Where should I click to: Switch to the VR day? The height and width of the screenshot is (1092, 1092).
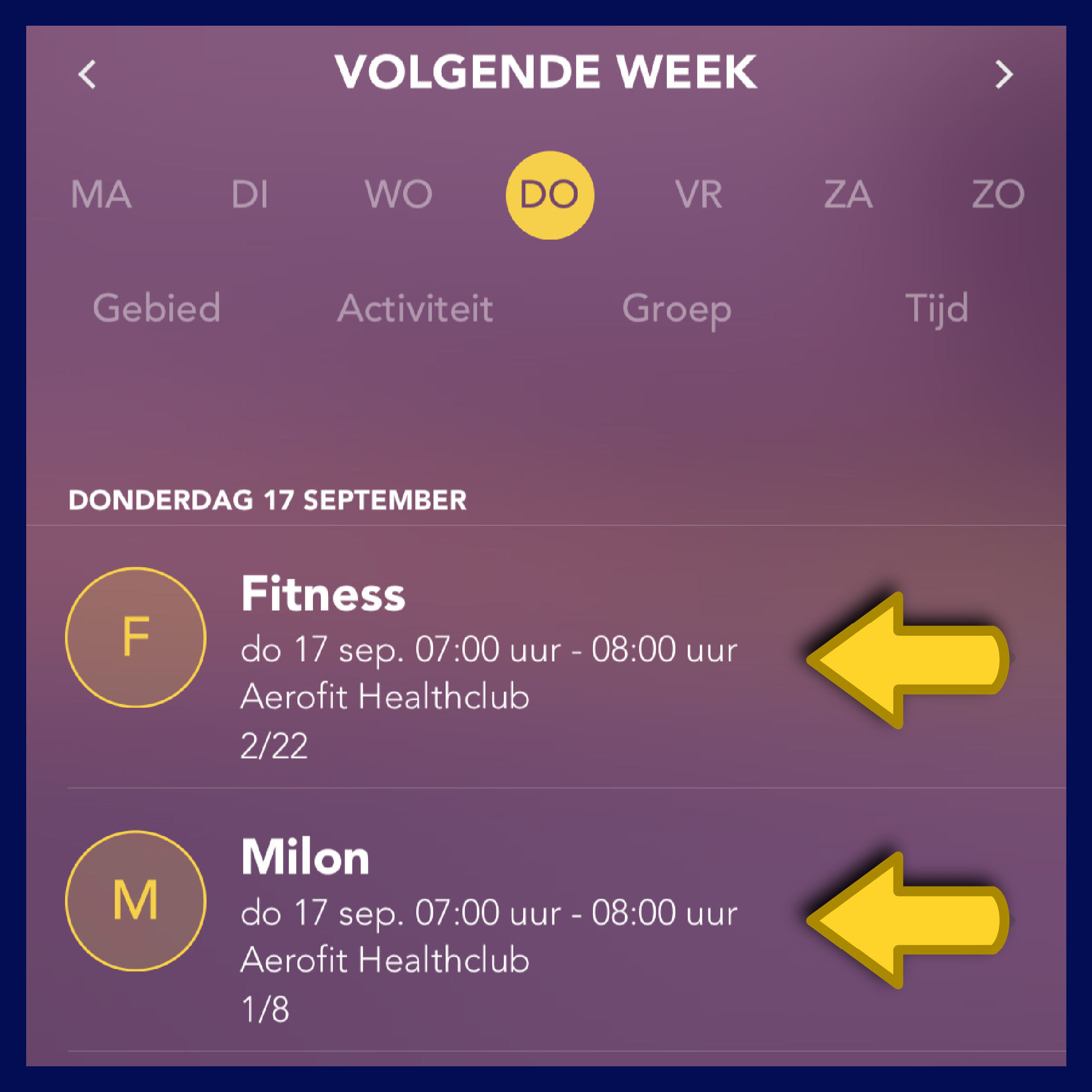tap(699, 194)
